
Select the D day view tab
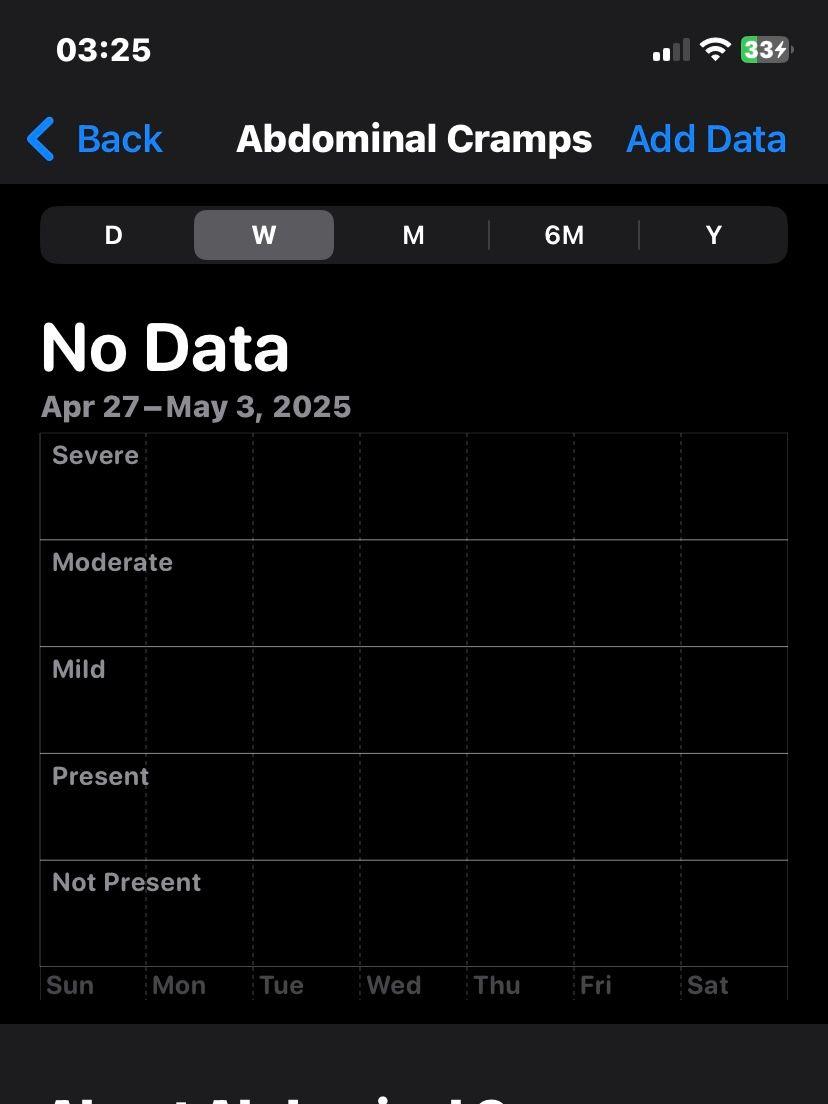tap(113, 235)
